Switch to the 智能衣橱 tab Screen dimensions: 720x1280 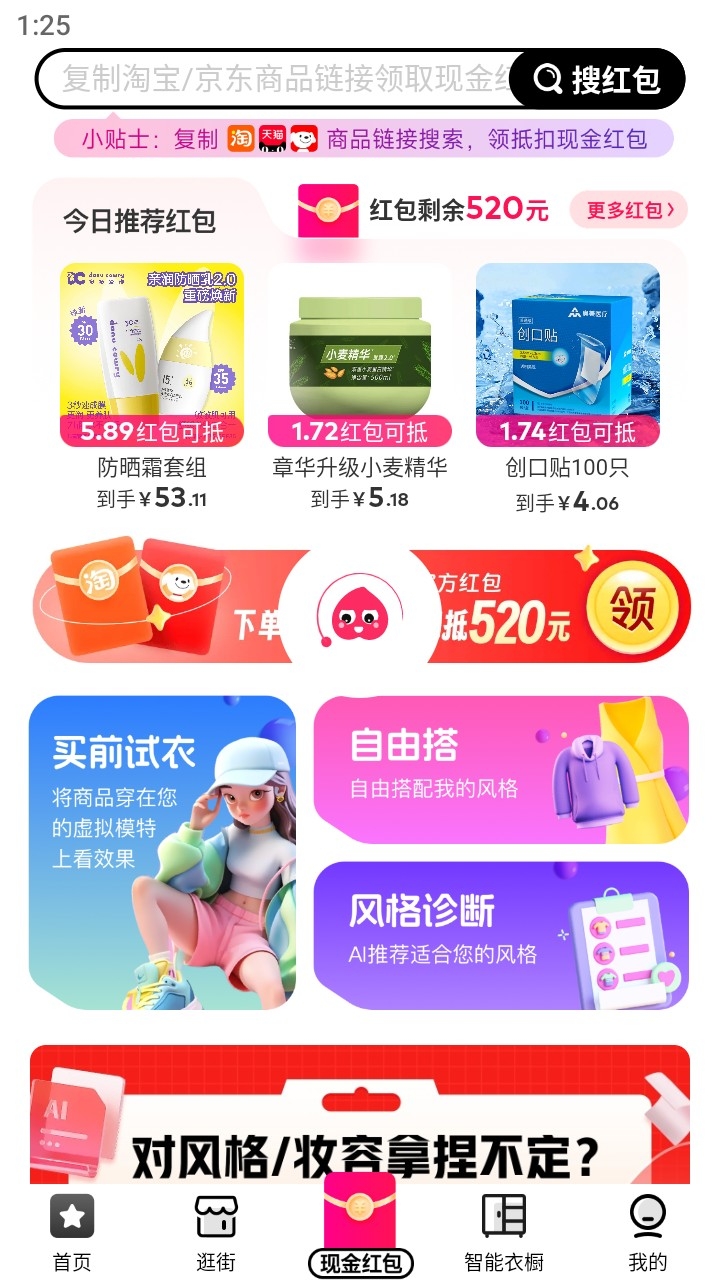pyautogui.click(x=504, y=1232)
